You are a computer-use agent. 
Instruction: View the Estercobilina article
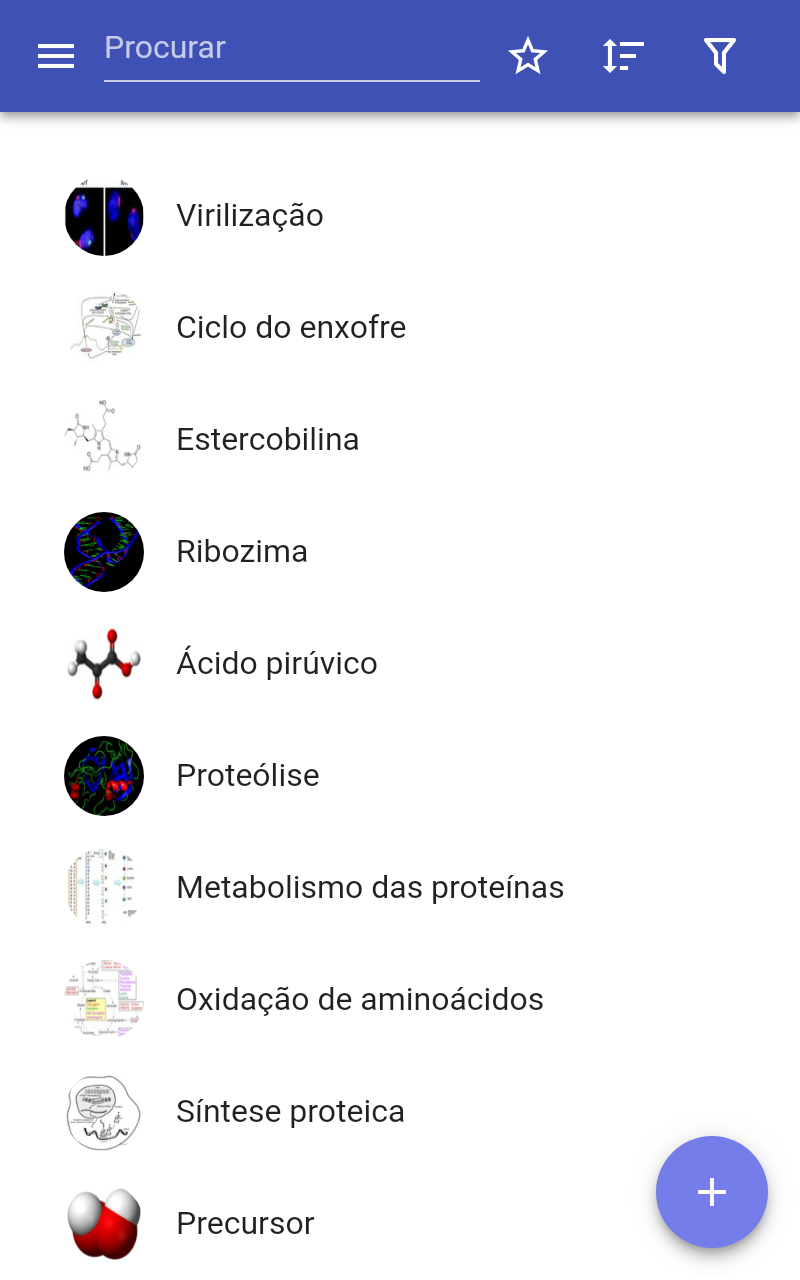[x=267, y=440]
